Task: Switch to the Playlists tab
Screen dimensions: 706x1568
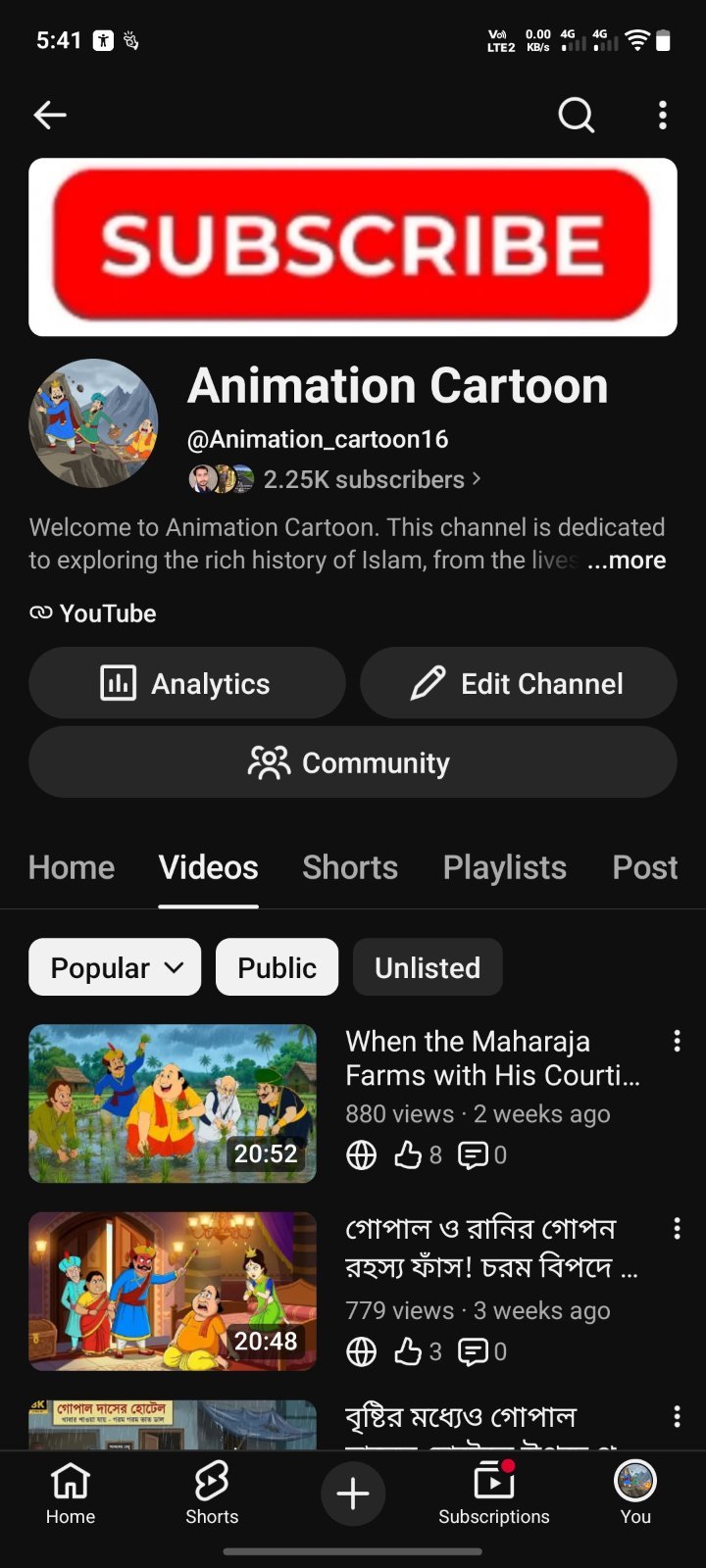Action: 505,867
